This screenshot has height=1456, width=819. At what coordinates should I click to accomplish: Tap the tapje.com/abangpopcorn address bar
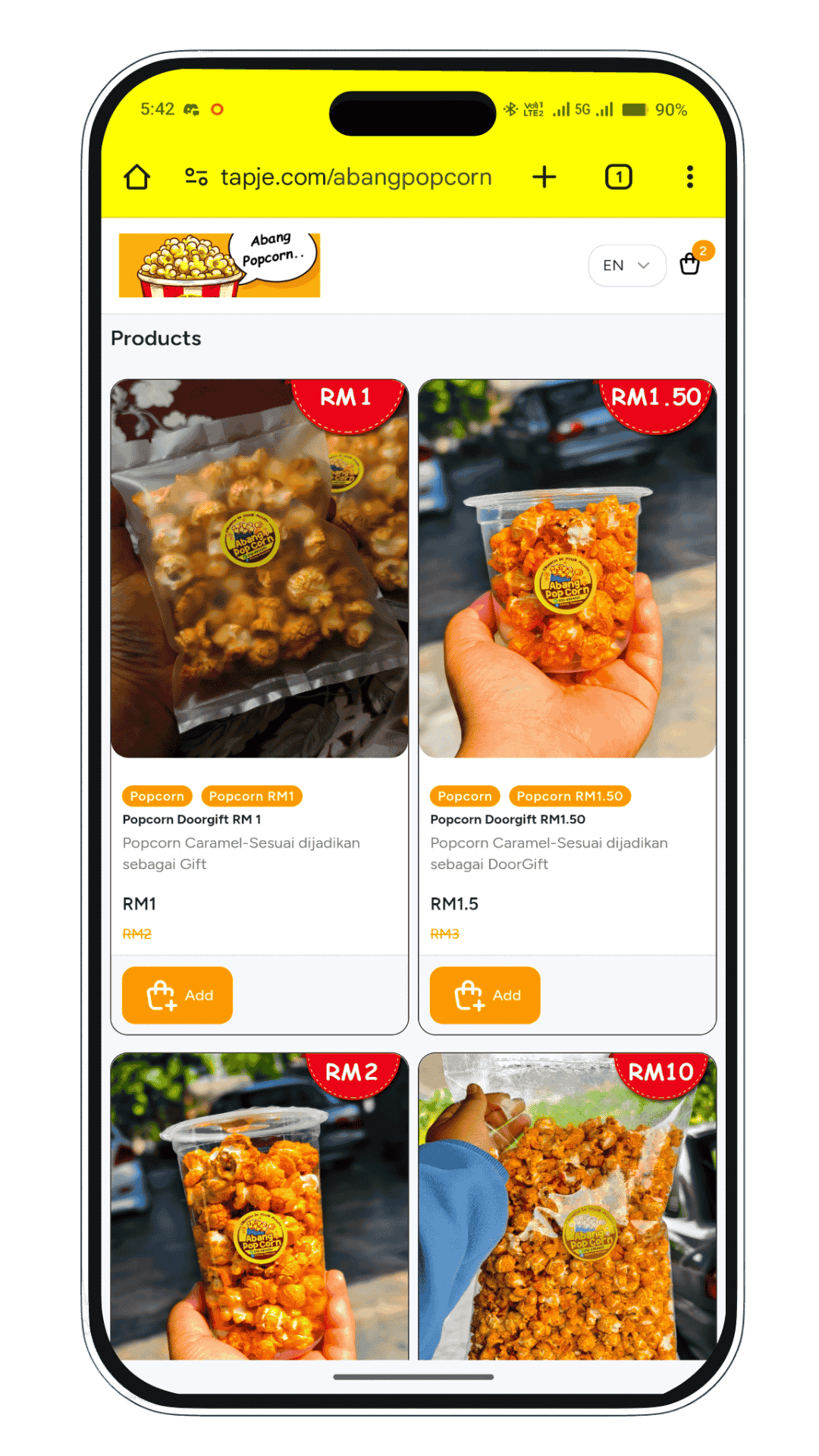[355, 177]
